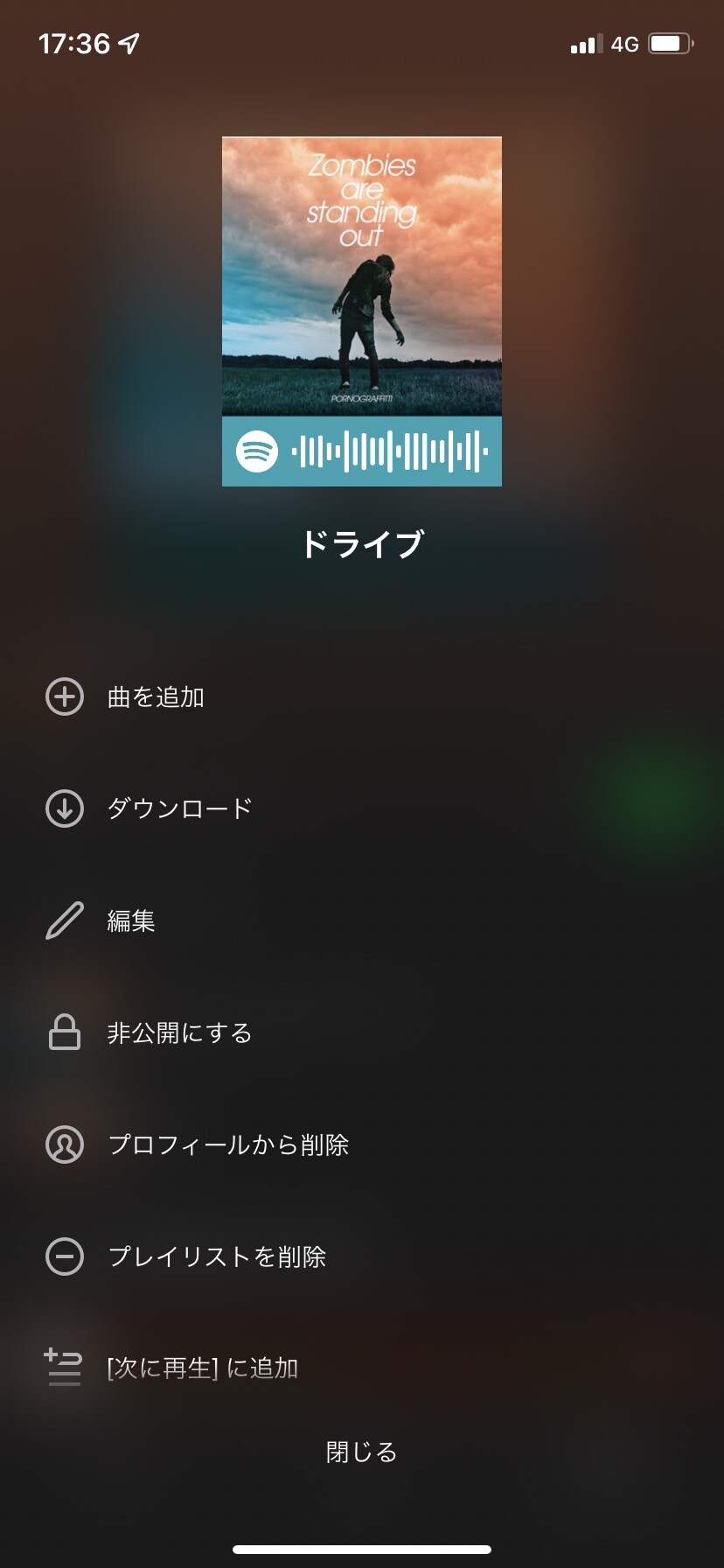
Task: Tap the Spotify scan code bar pattern
Action: [389, 449]
